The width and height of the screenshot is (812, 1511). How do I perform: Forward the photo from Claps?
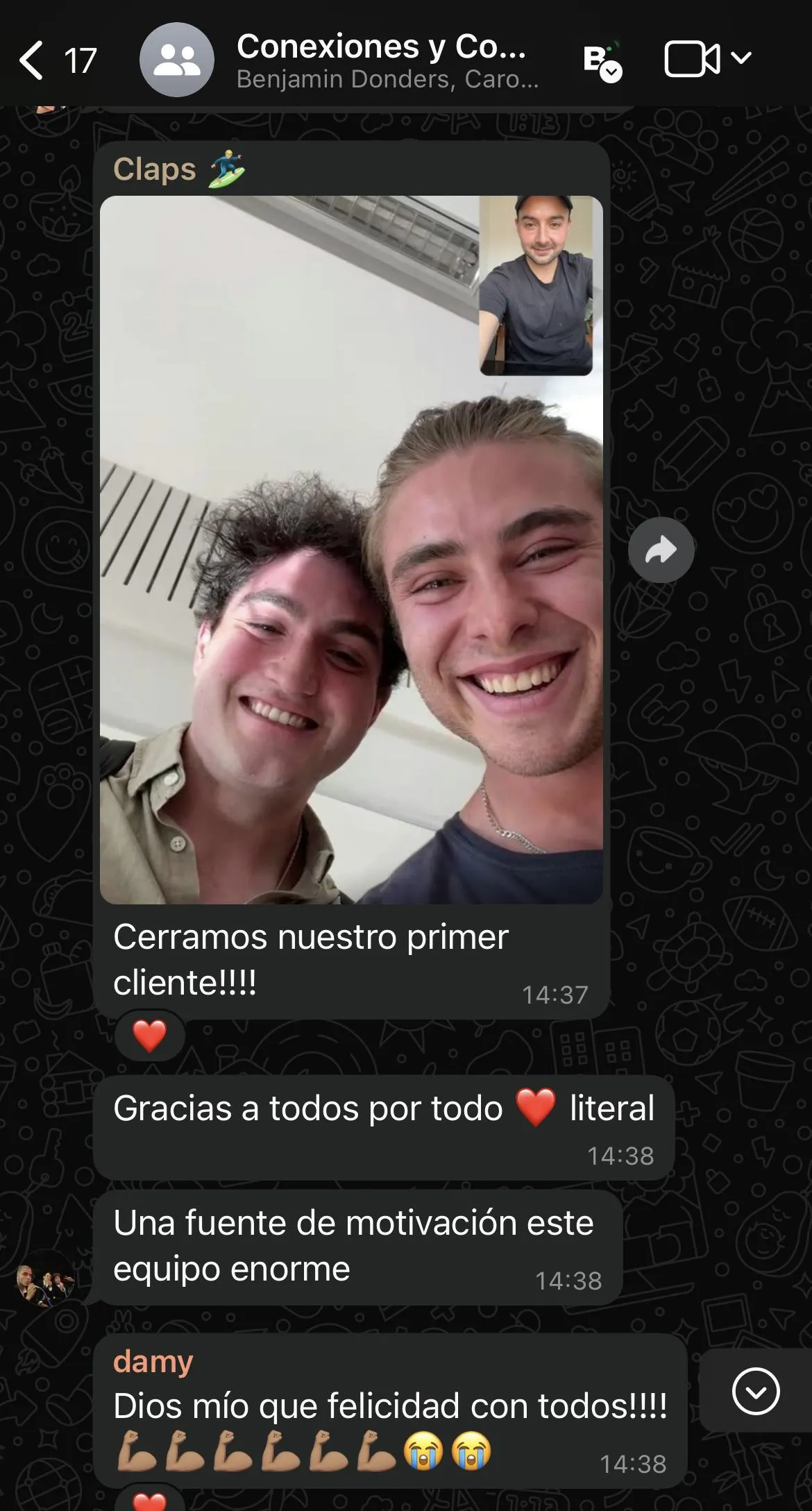click(x=661, y=550)
